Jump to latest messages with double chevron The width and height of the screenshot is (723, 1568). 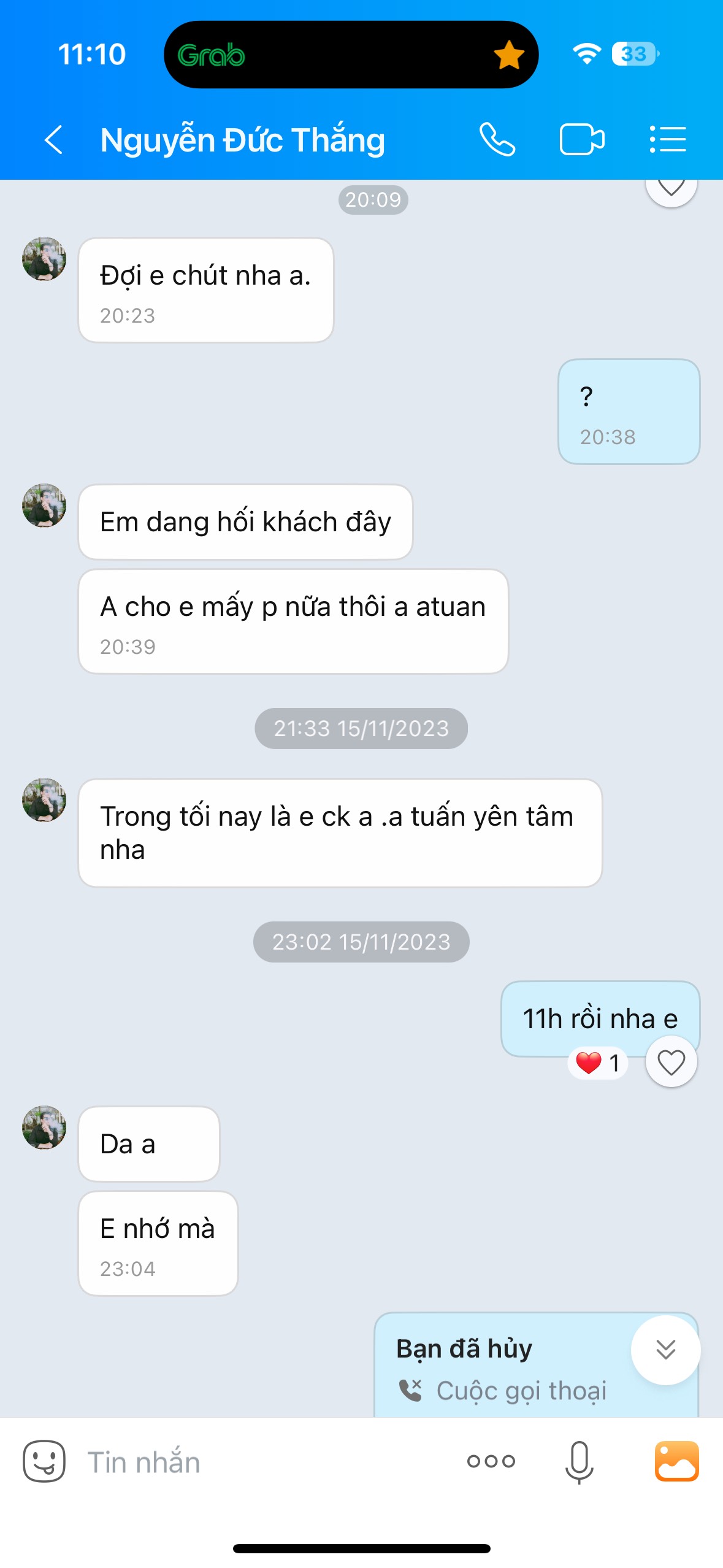665,1350
